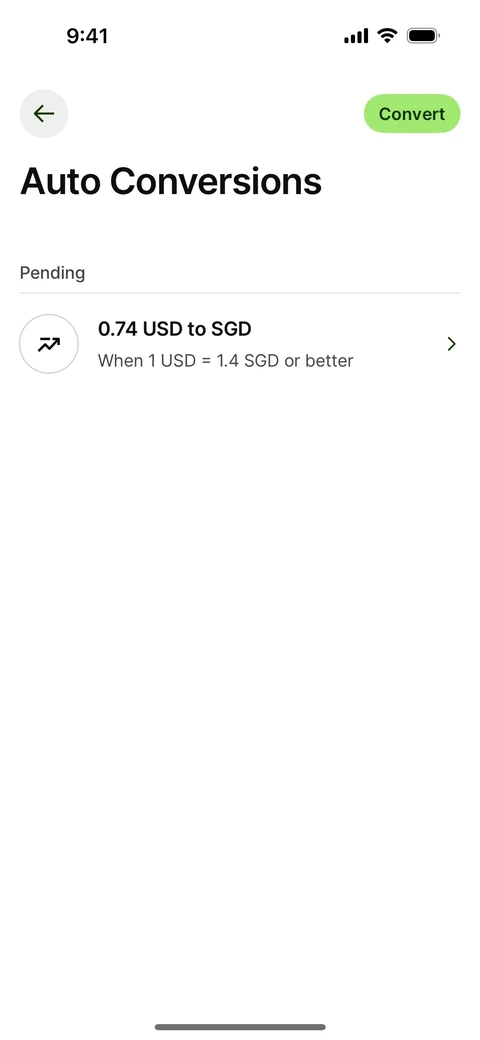Tap the green Convert button
This screenshot has width=480, height=1040.
412,113
